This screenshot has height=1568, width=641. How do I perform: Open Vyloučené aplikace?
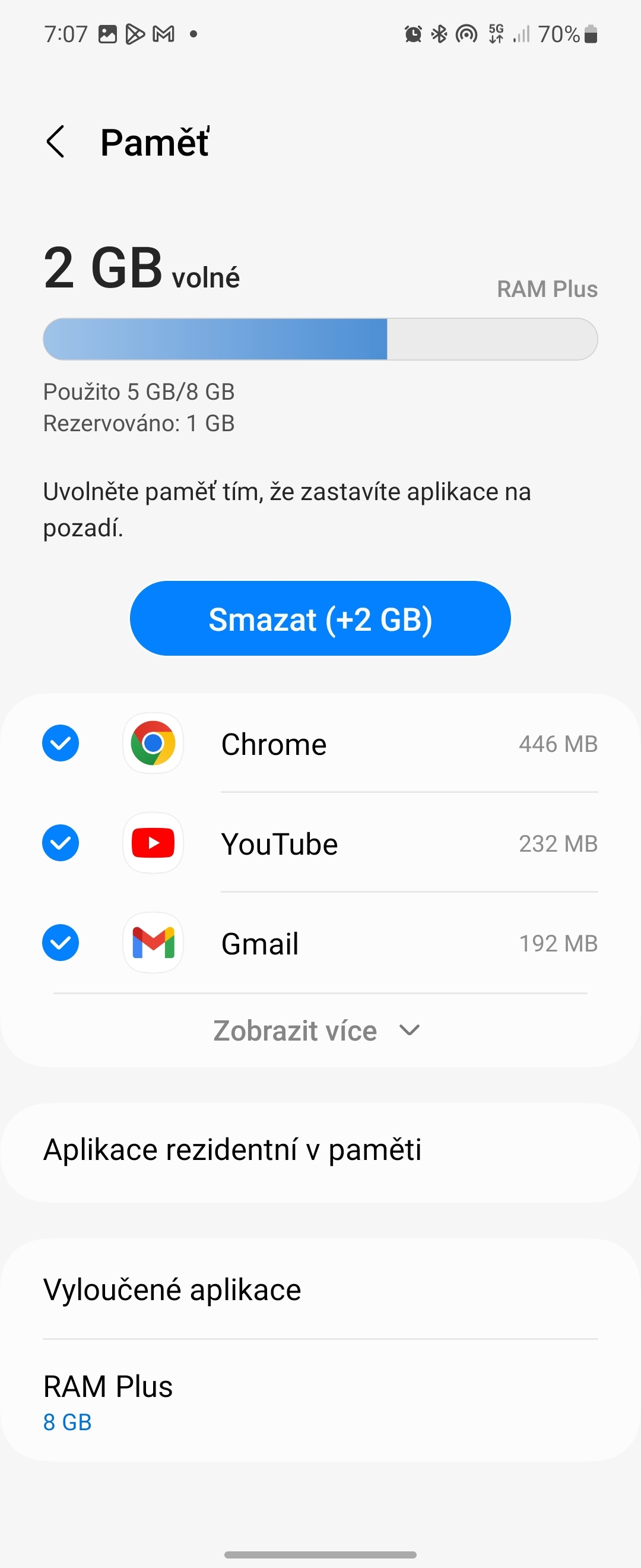pos(320,1289)
